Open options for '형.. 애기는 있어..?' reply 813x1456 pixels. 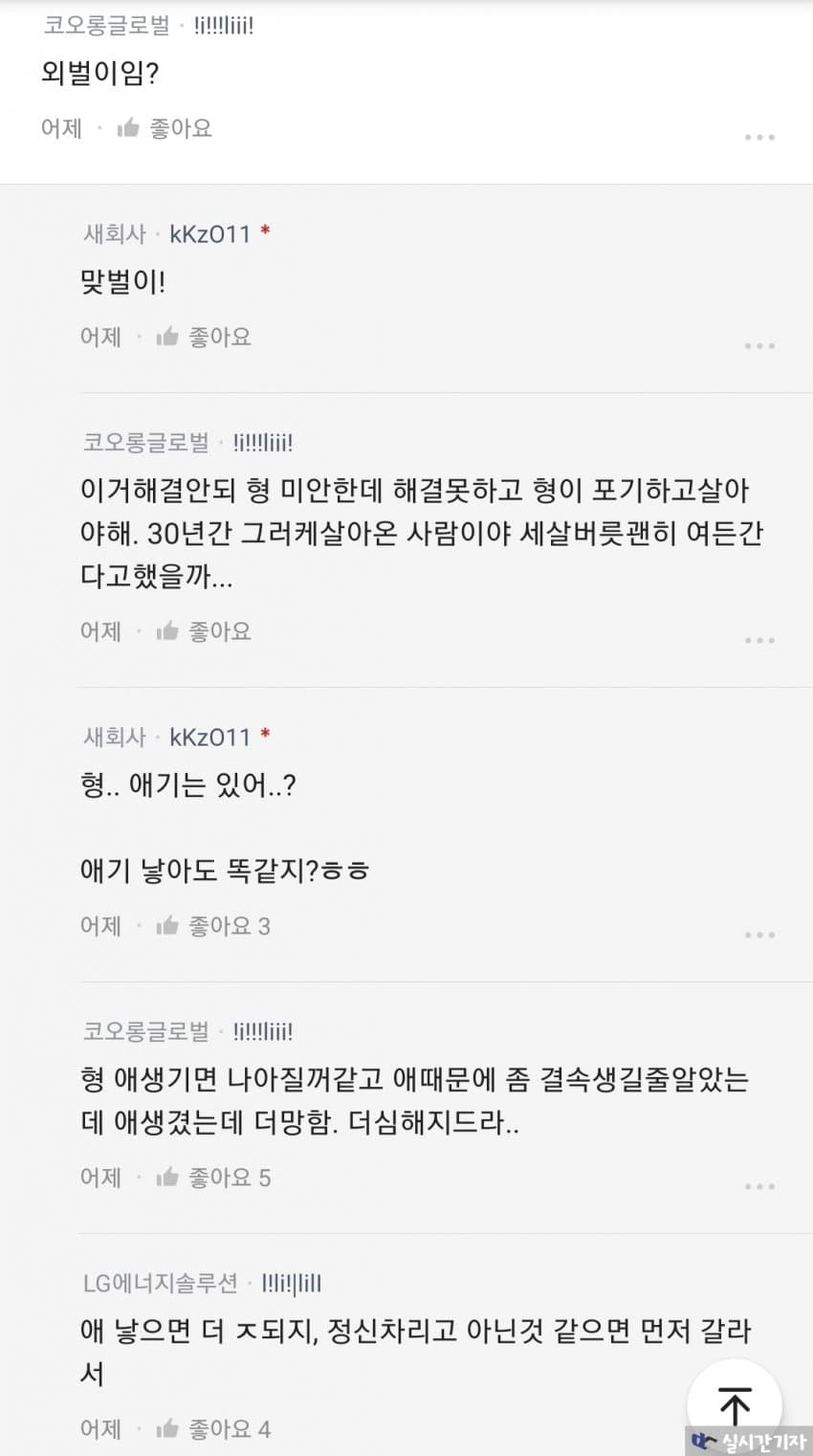pyautogui.click(x=758, y=936)
